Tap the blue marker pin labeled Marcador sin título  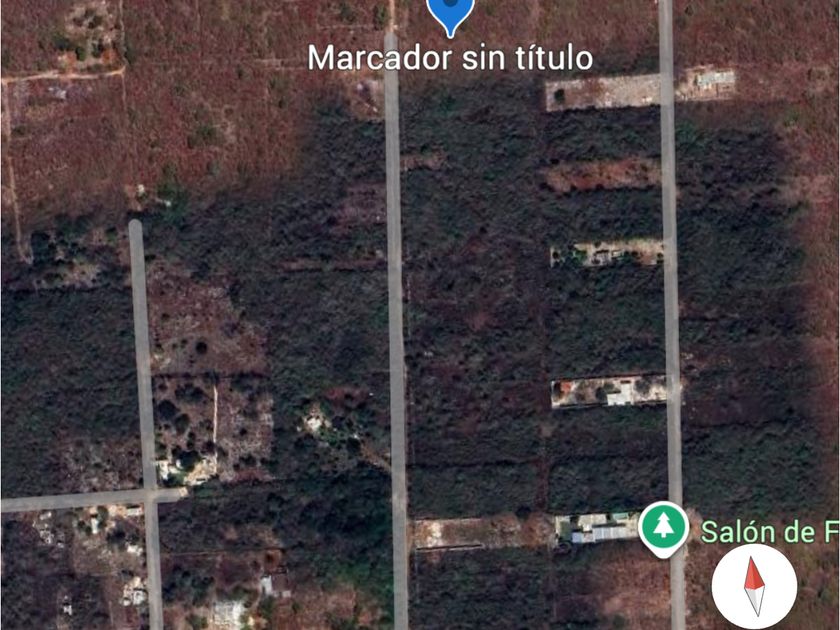point(451,15)
